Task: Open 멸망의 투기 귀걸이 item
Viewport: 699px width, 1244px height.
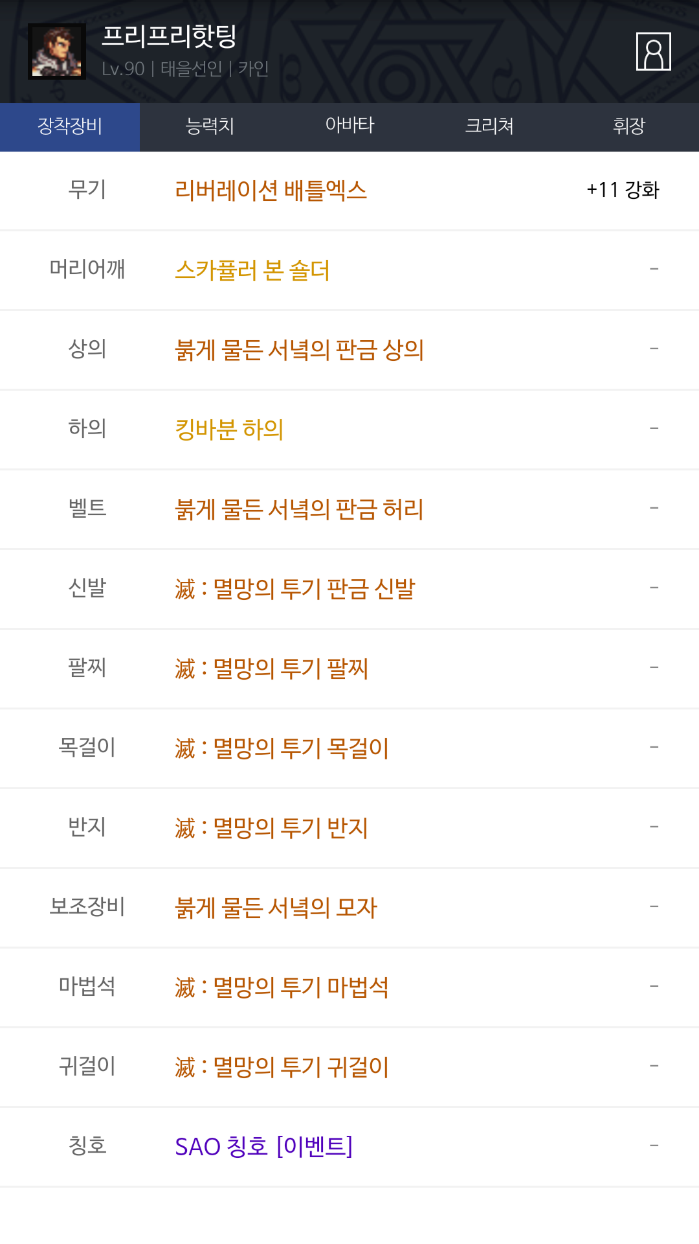Action: coord(281,1067)
